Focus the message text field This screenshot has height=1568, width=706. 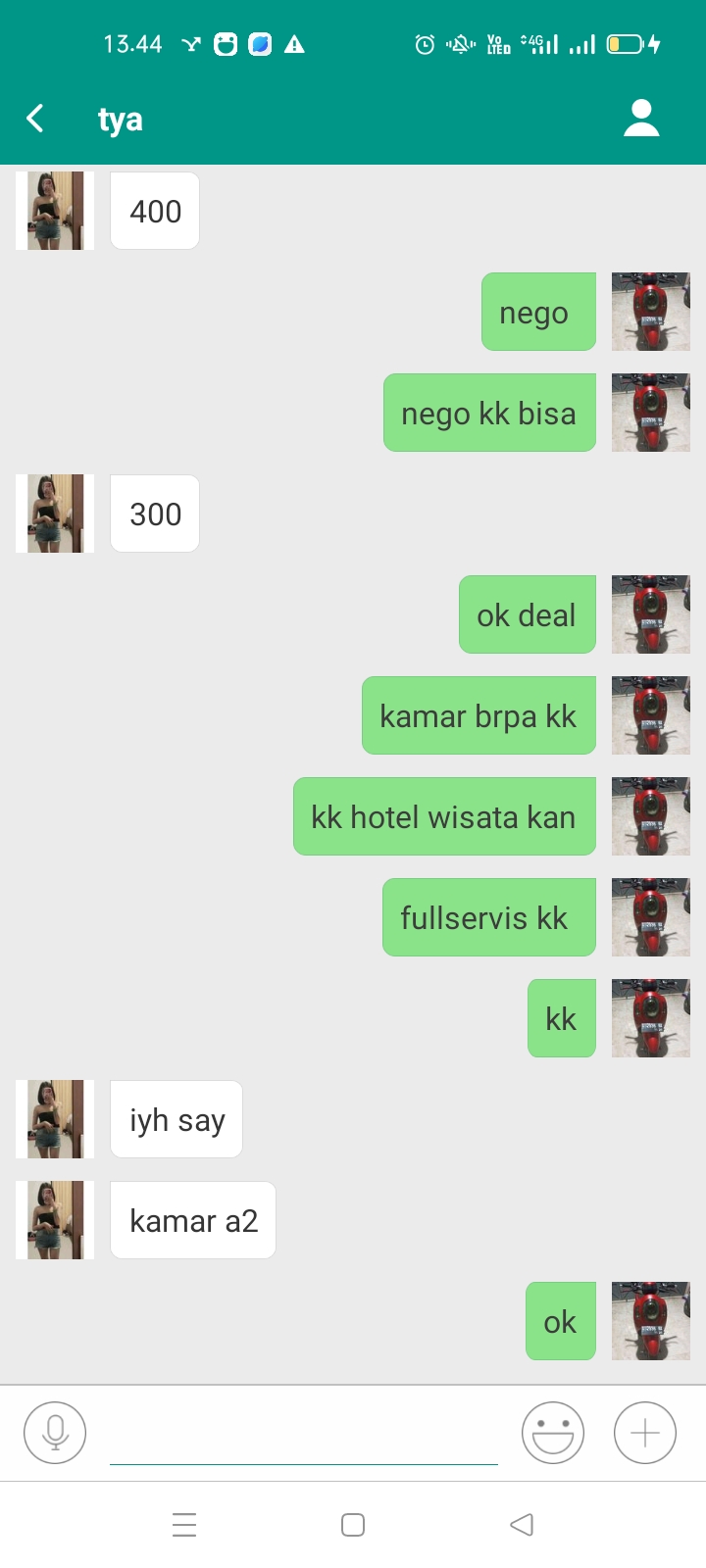point(304,1435)
